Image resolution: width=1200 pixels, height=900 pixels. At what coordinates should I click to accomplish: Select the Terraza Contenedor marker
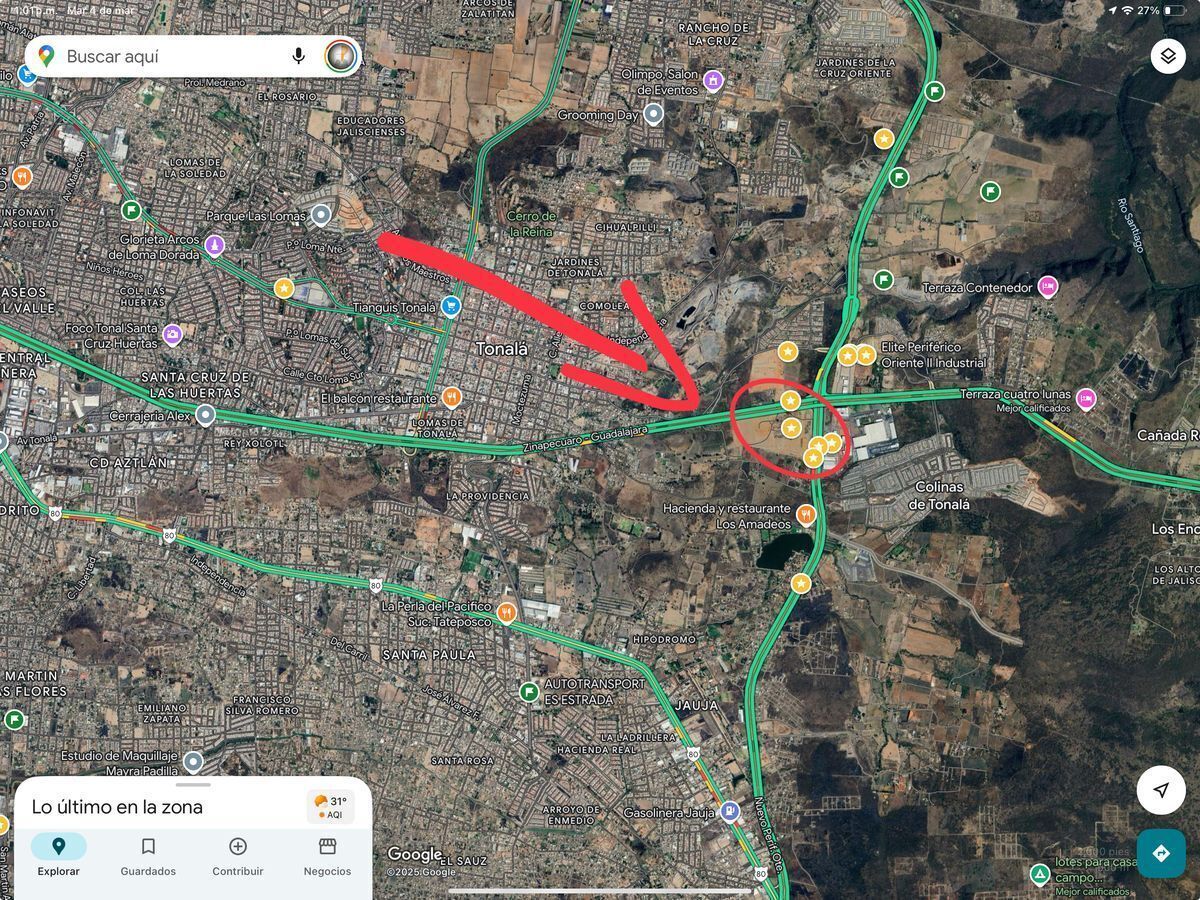[1047, 287]
